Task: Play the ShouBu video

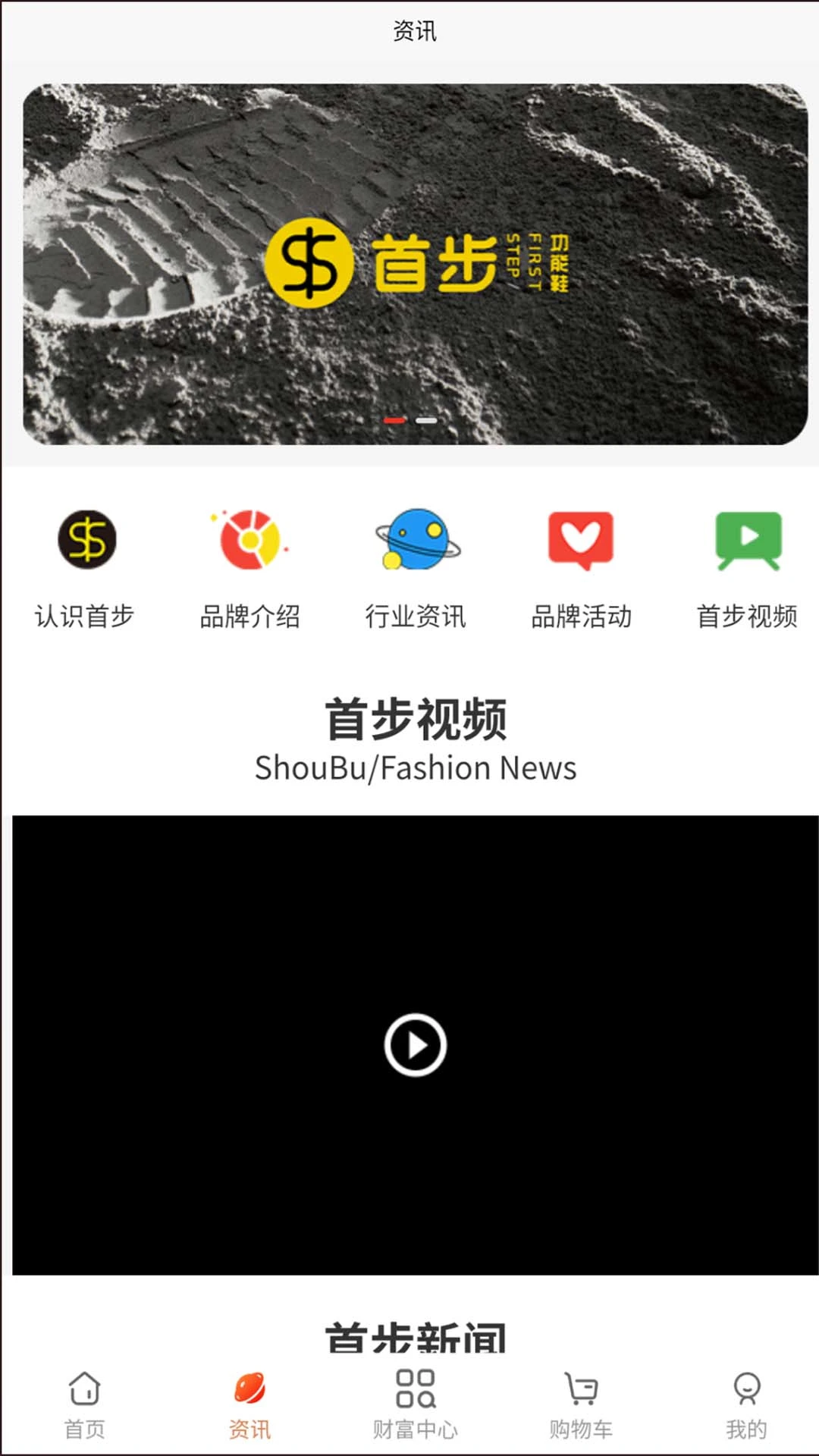Action: pos(414,1045)
